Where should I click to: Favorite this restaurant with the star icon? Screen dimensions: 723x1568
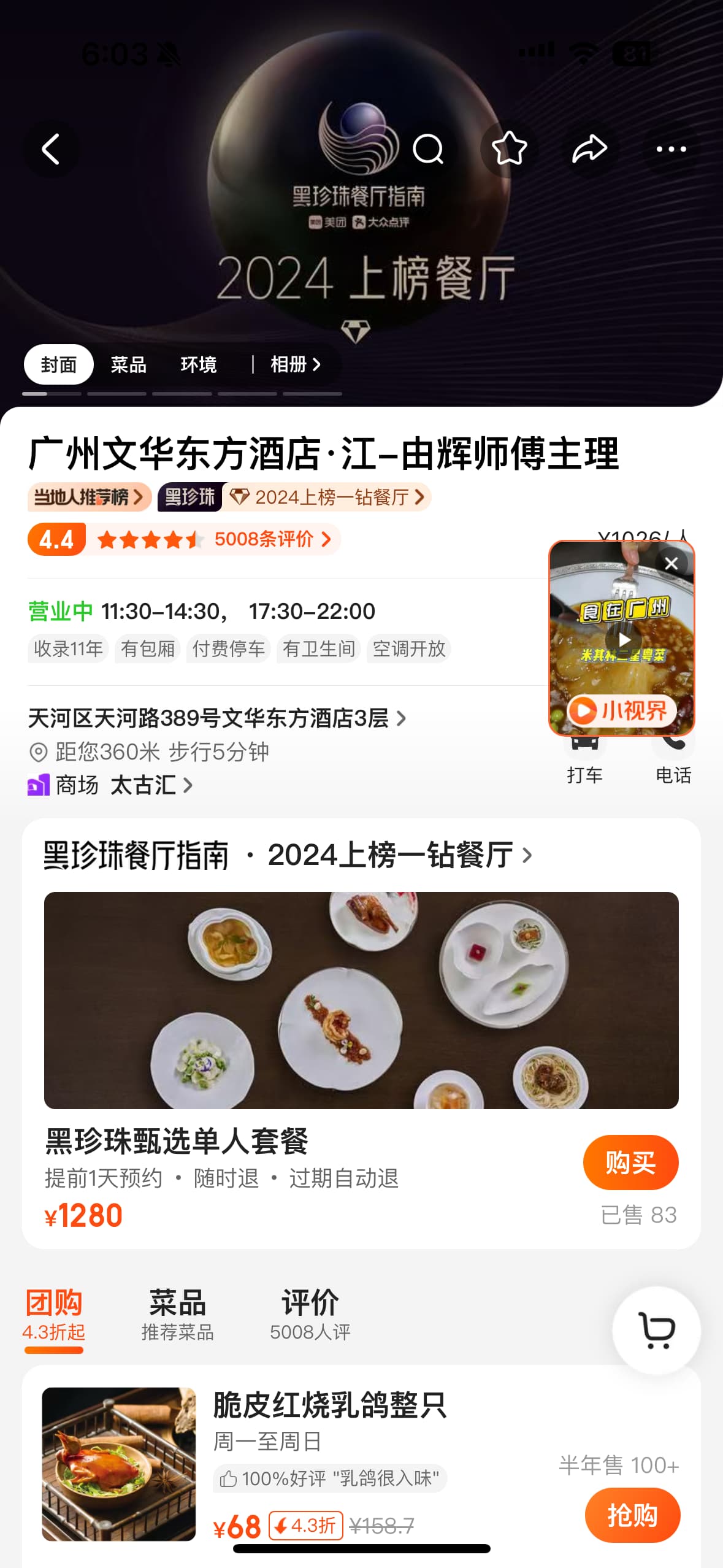point(509,149)
